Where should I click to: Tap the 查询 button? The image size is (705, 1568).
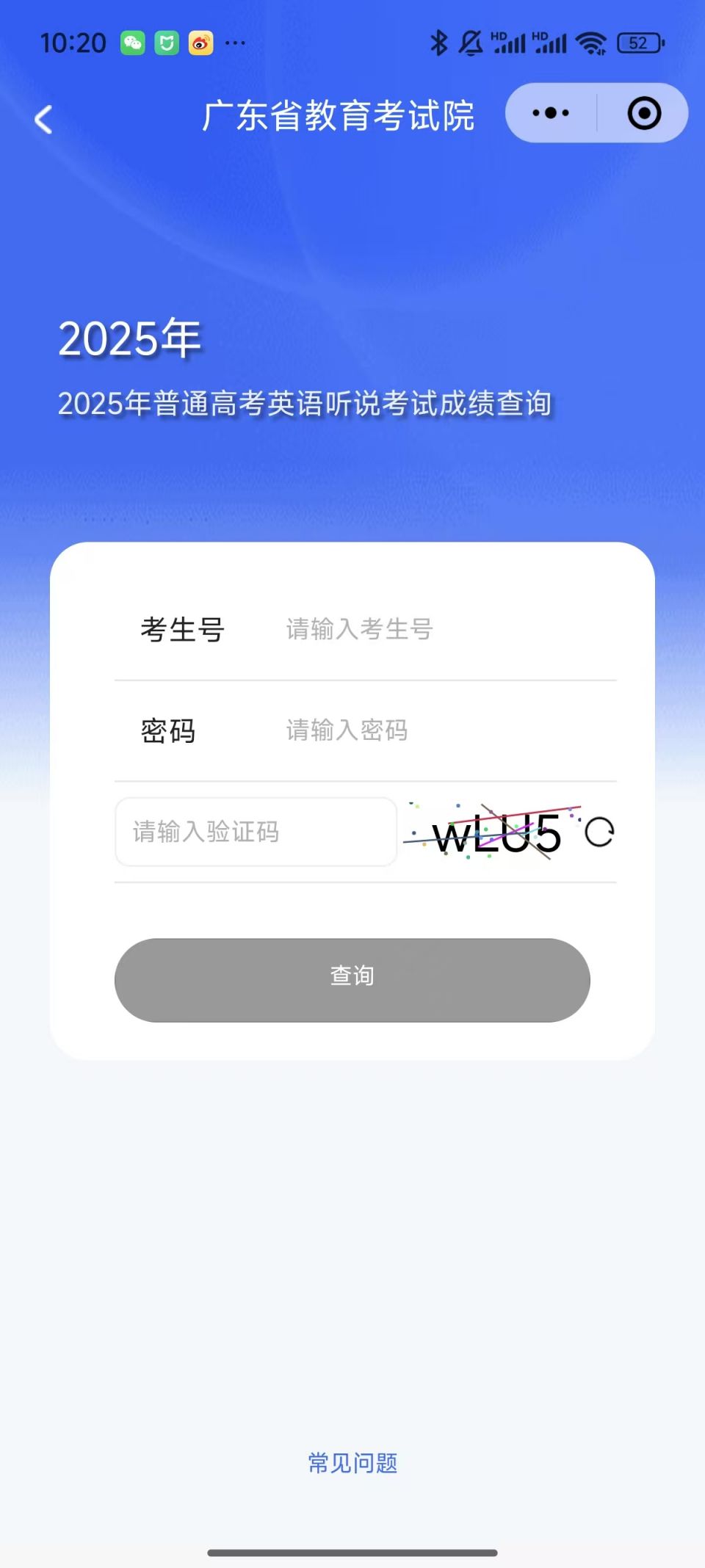(352, 979)
